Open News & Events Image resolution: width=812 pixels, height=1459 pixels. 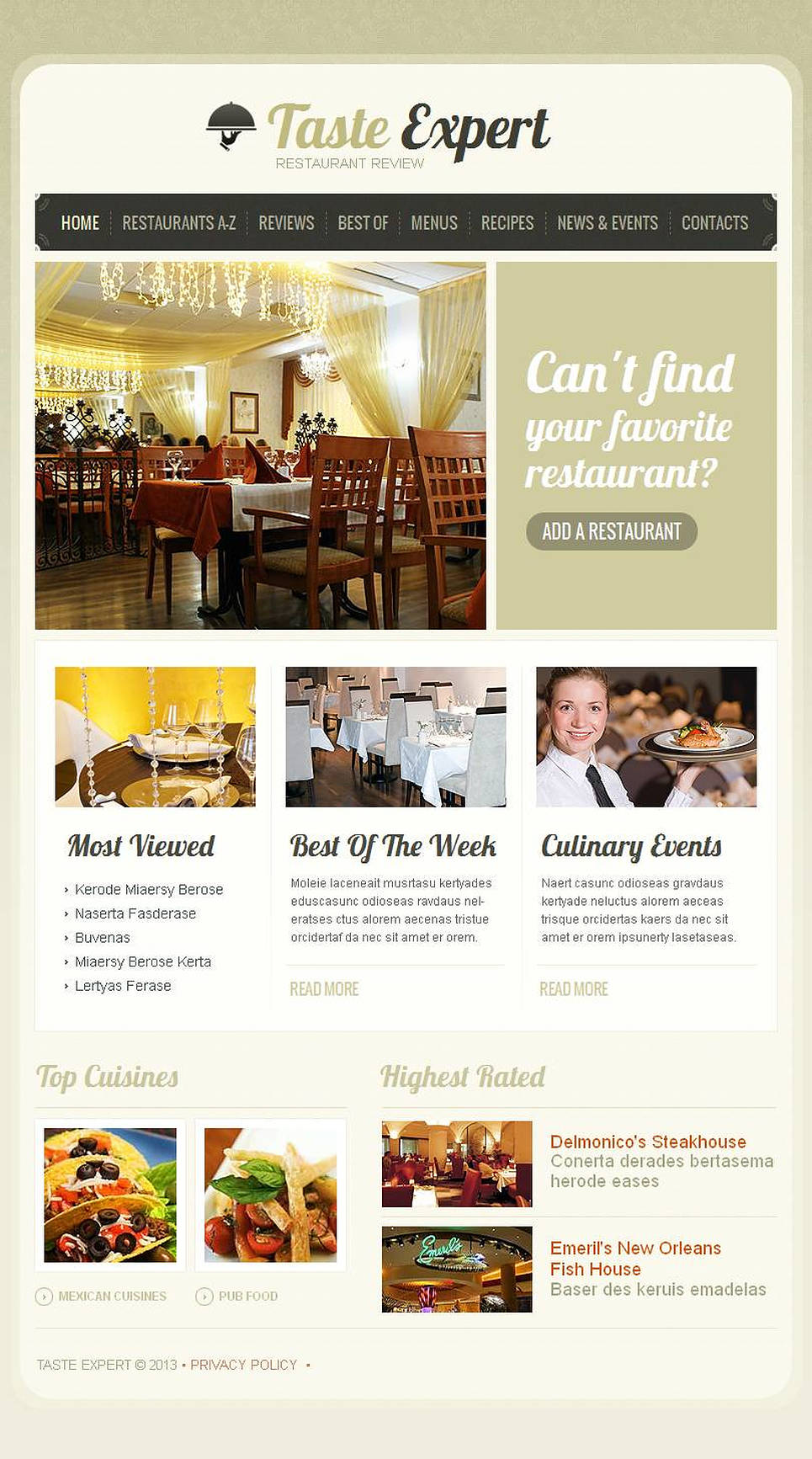point(608,223)
